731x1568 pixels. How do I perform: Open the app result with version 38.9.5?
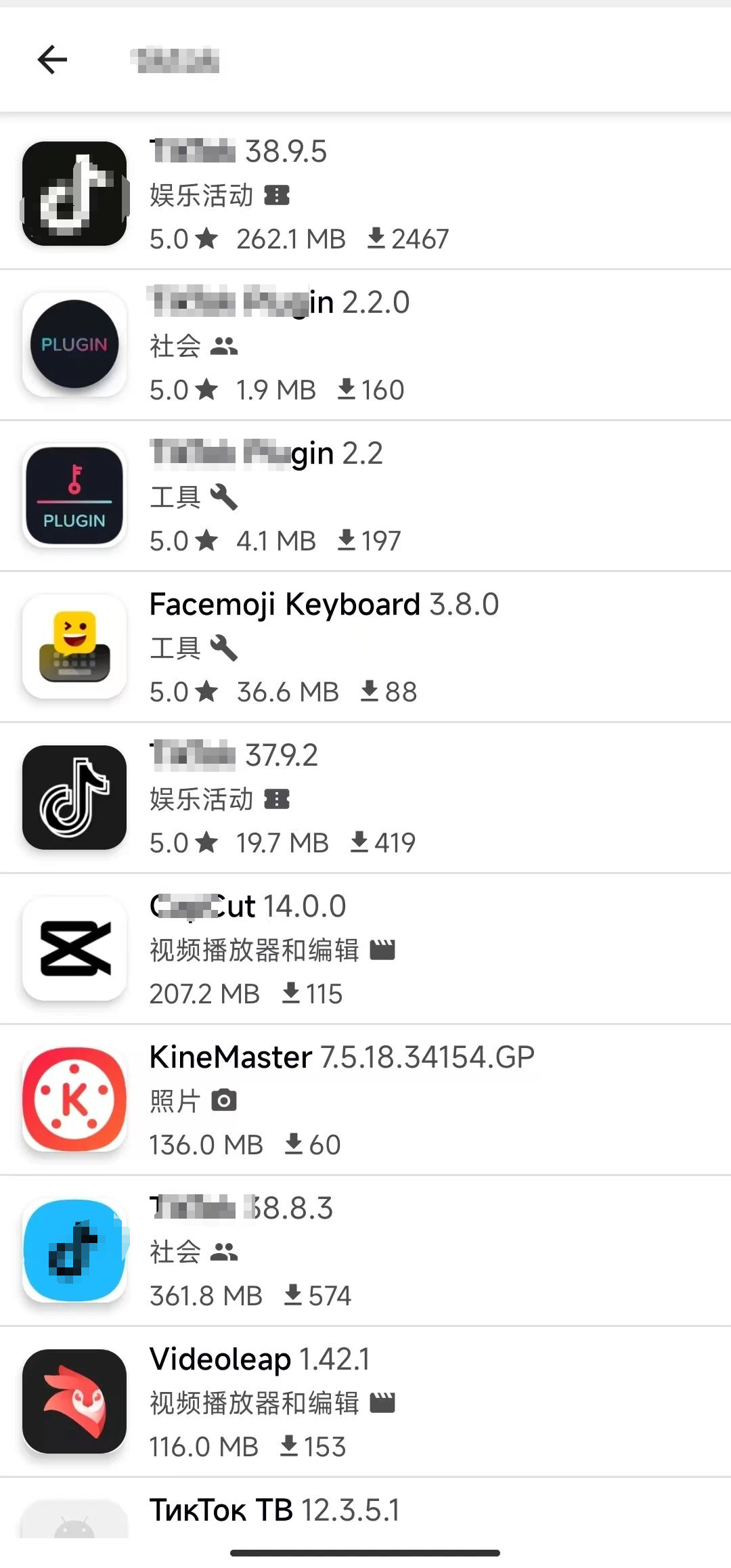coord(365,194)
